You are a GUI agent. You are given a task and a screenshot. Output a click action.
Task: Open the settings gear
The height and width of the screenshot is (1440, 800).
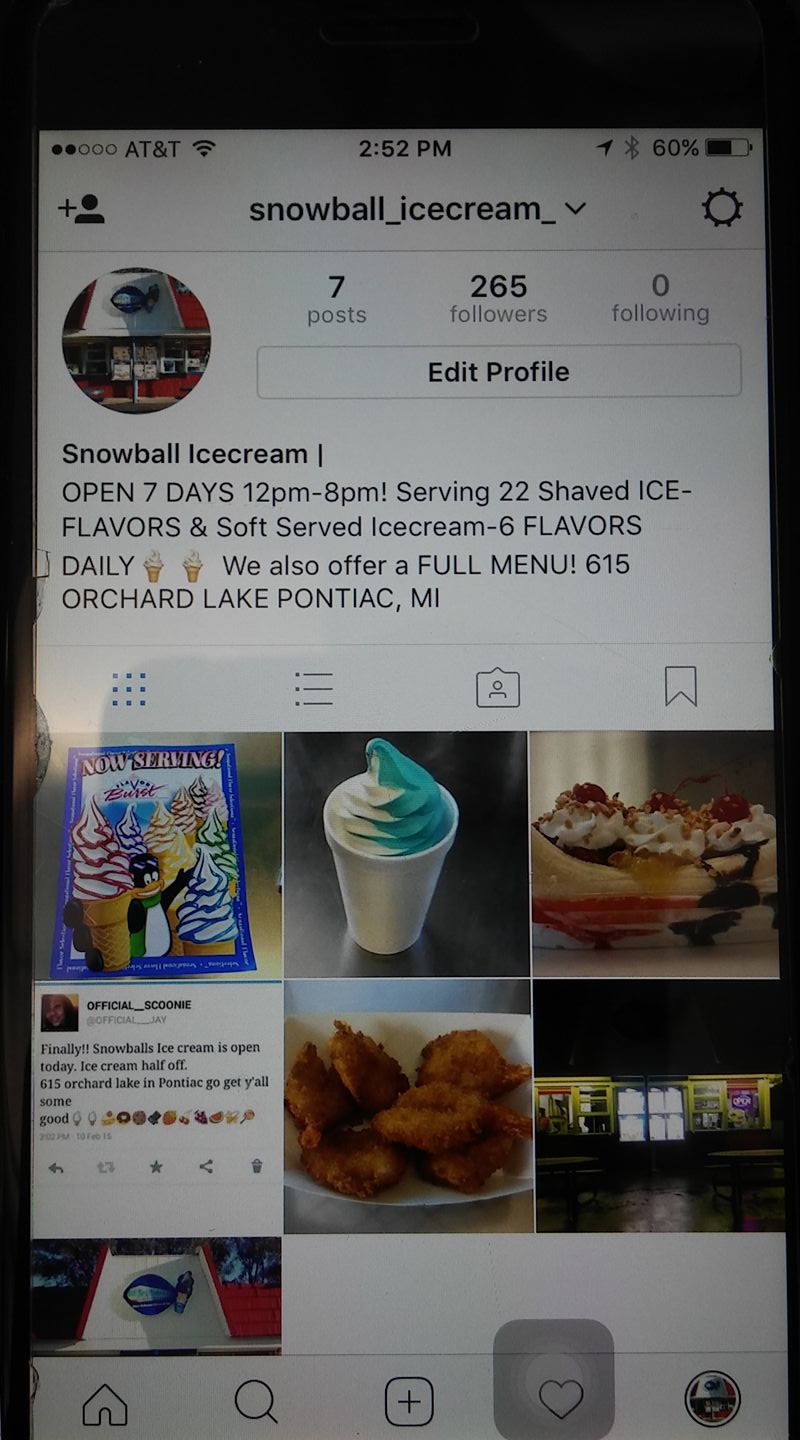721,208
